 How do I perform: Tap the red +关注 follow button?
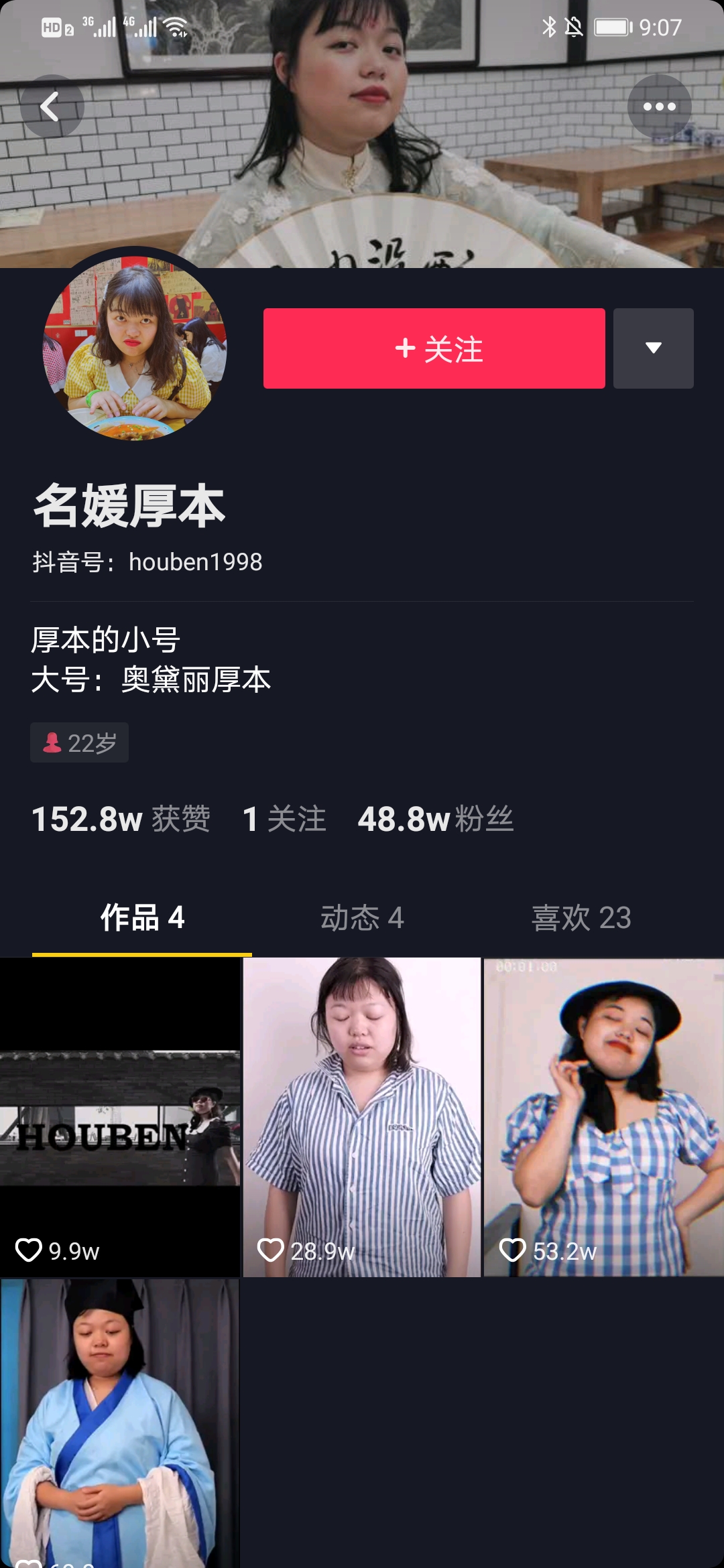coord(434,348)
